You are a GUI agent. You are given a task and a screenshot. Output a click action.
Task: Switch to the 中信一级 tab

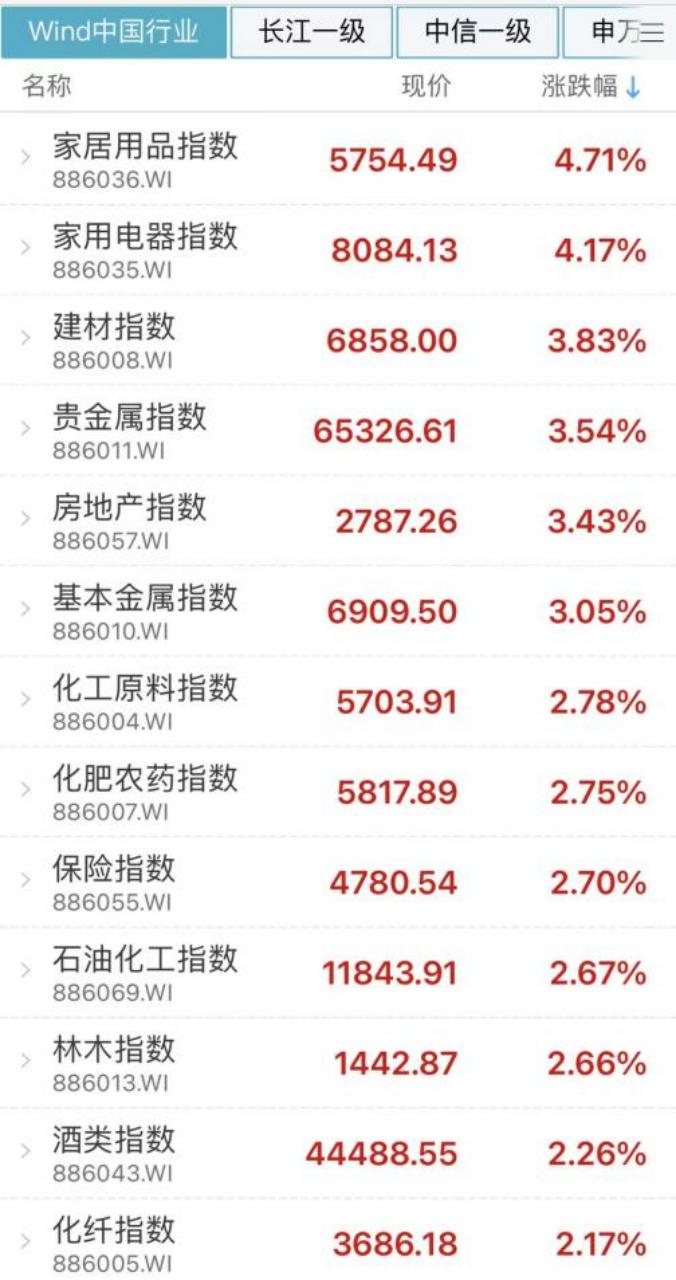click(477, 32)
